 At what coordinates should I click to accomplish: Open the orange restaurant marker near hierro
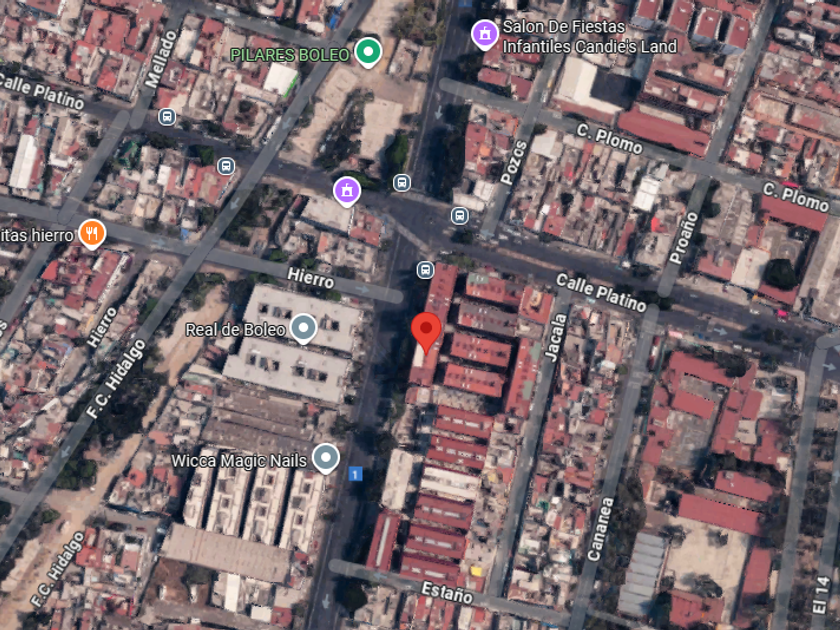tap(92, 234)
